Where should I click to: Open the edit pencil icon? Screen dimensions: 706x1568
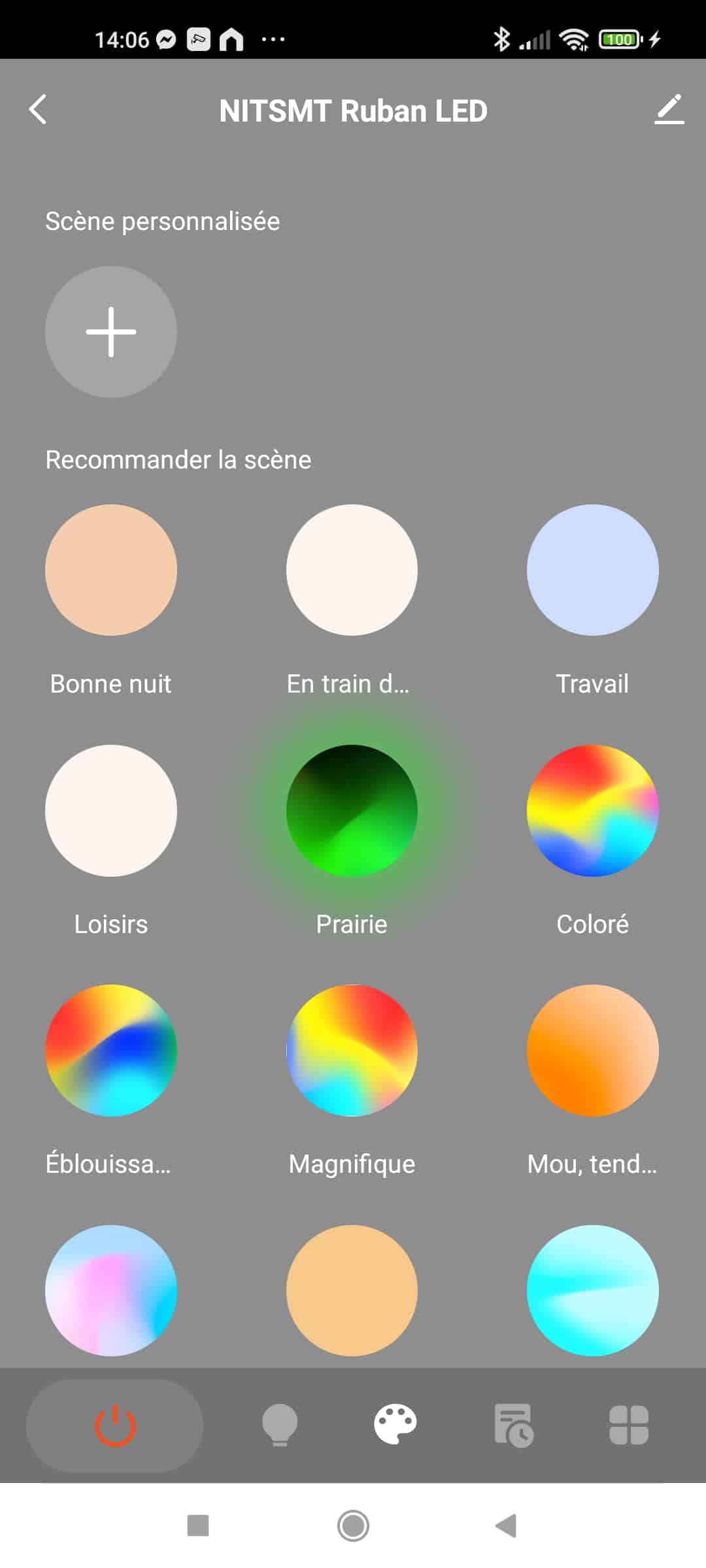point(669,109)
